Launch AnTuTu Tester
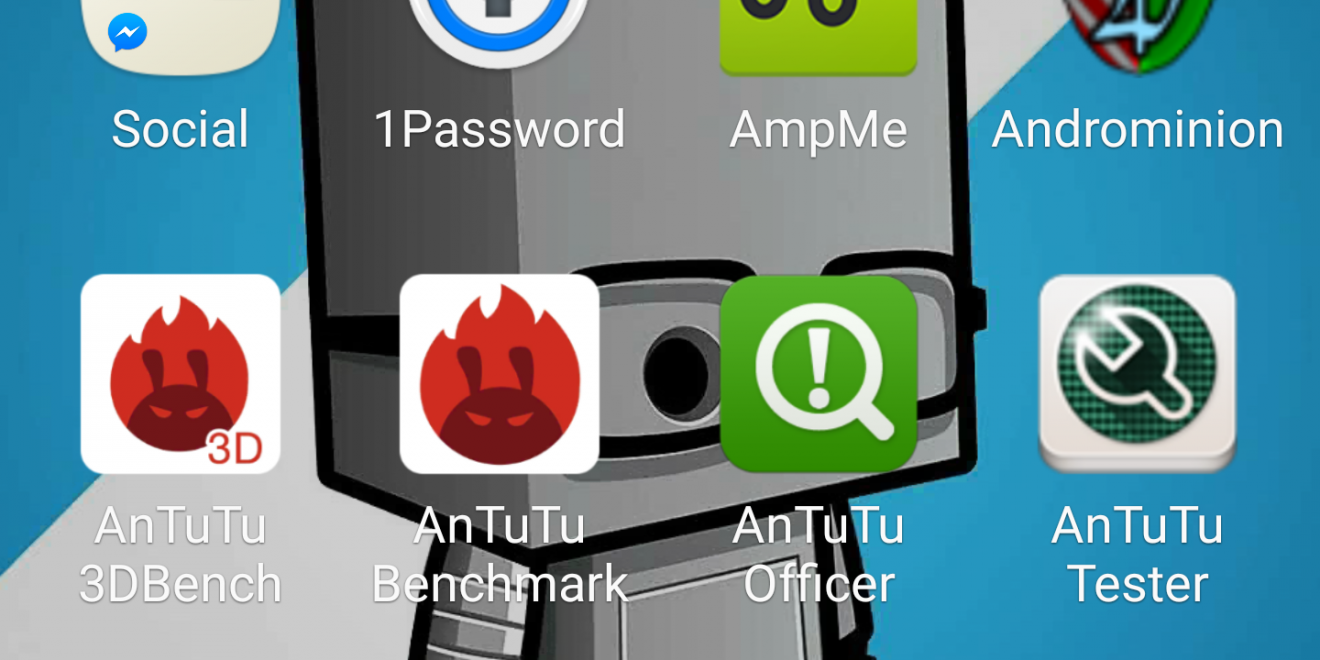 pos(1138,374)
